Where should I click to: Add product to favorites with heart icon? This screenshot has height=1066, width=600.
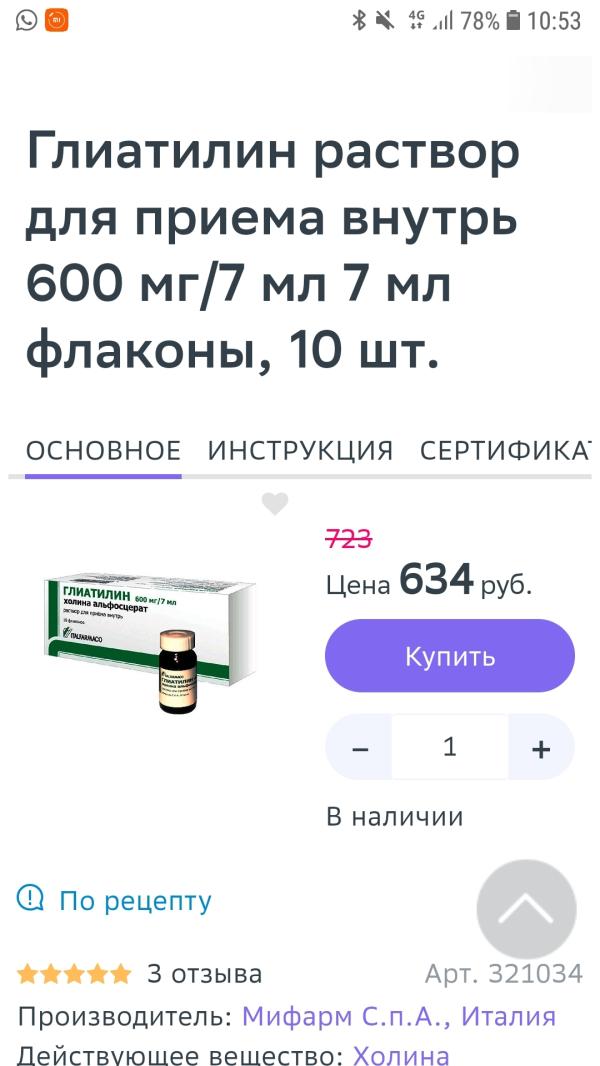[275, 504]
